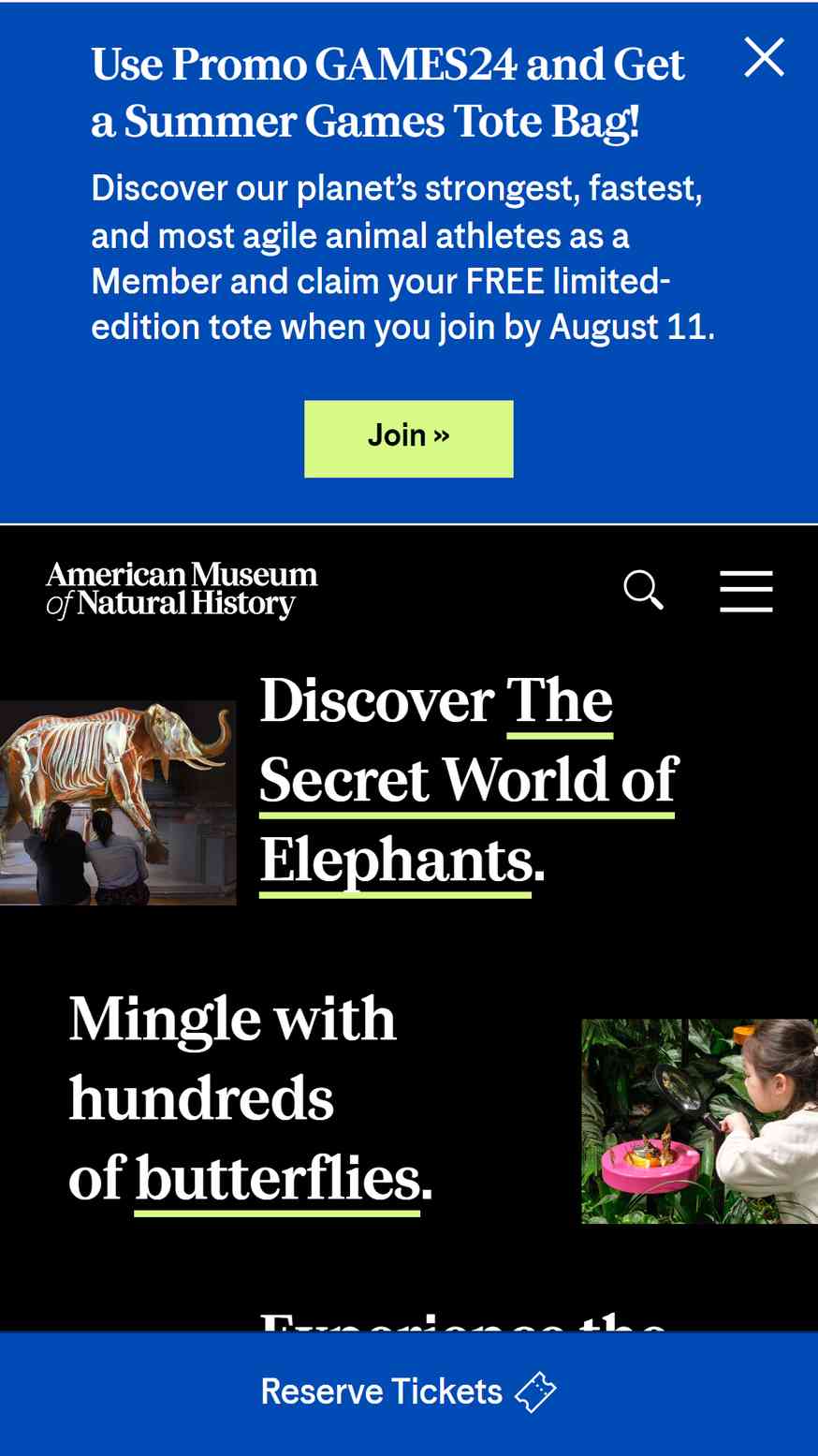Tap Reserve Tickets at the bottom

point(409,1391)
